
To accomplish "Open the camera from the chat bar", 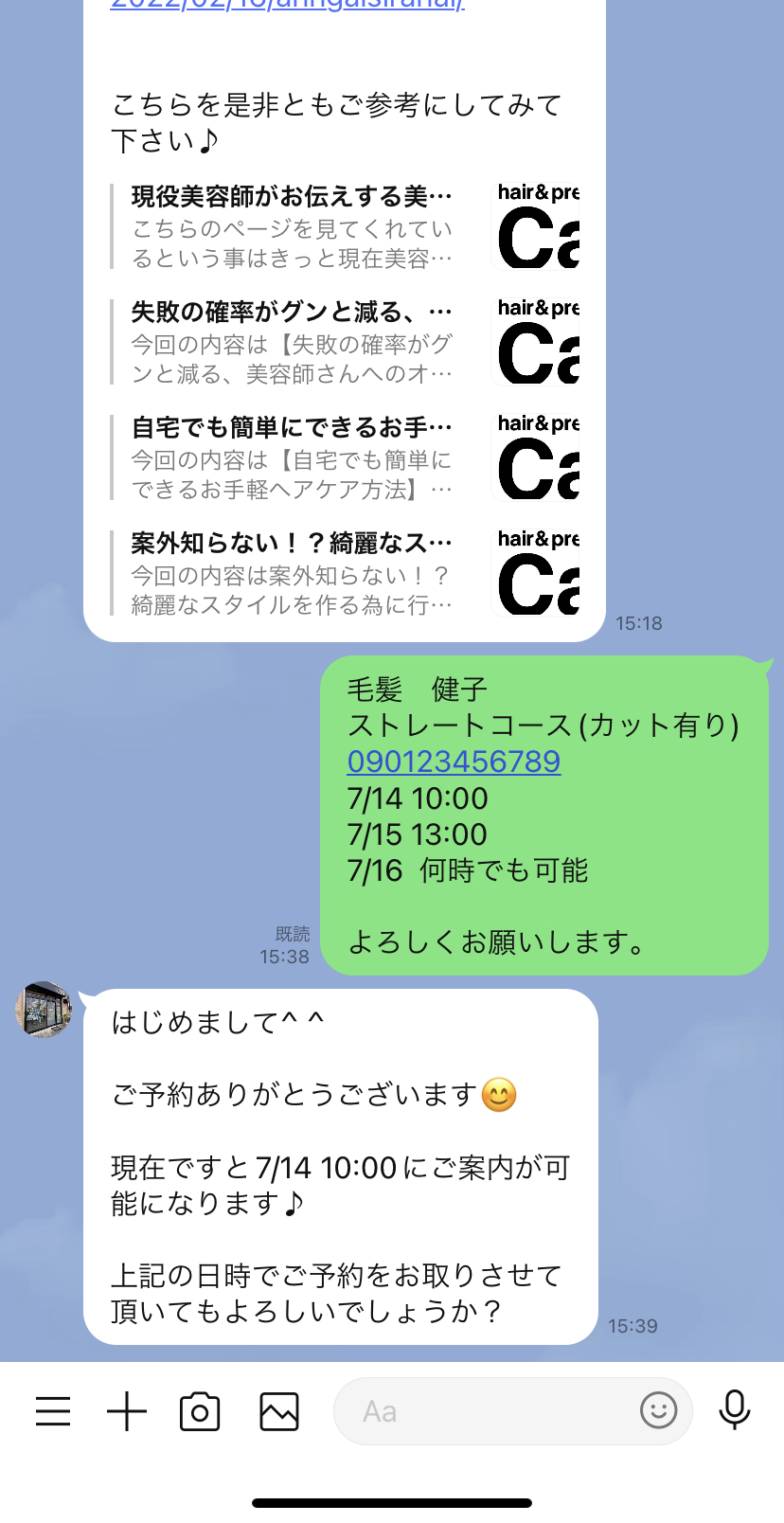I will click(200, 1411).
